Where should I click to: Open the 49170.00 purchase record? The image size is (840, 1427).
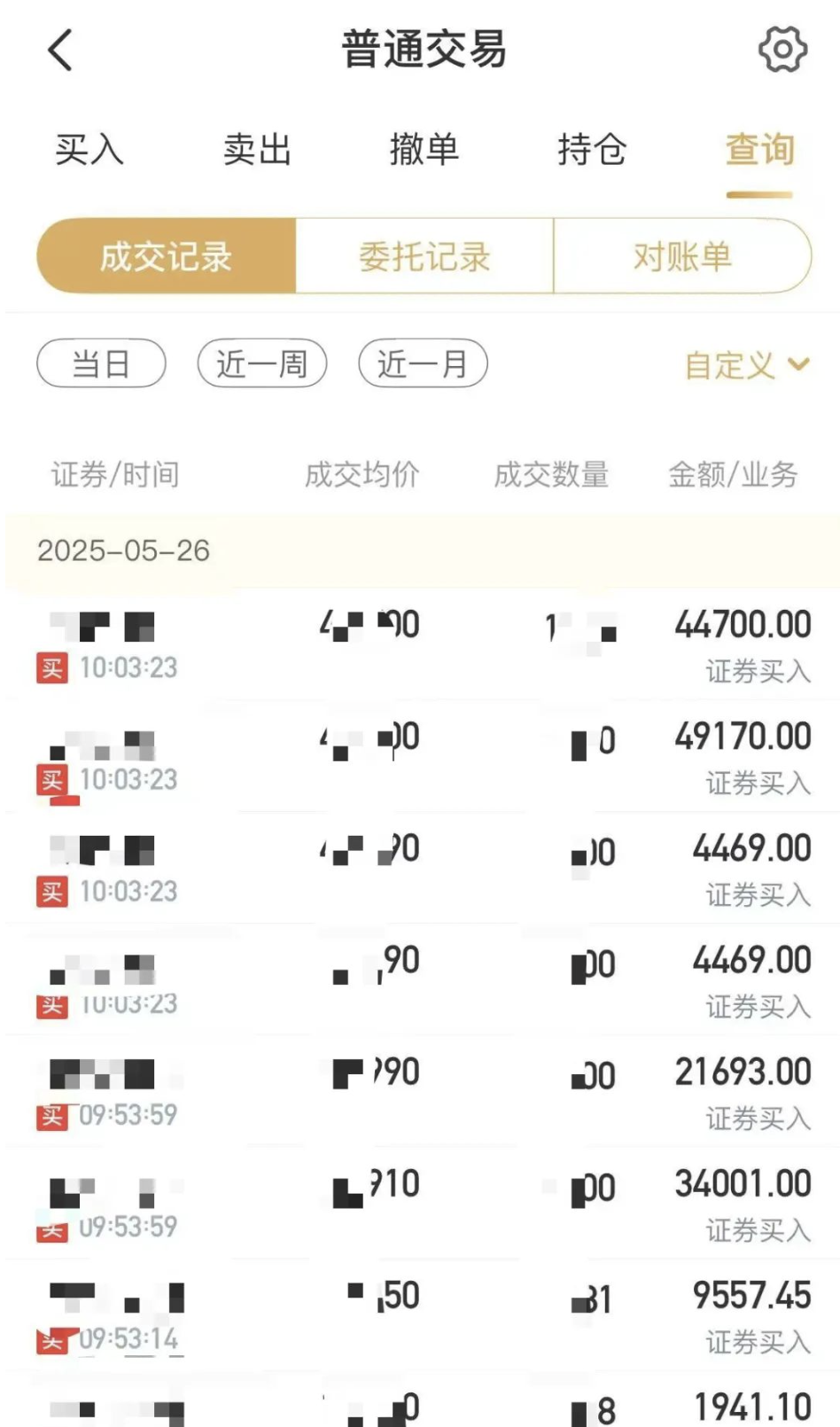[424, 757]
